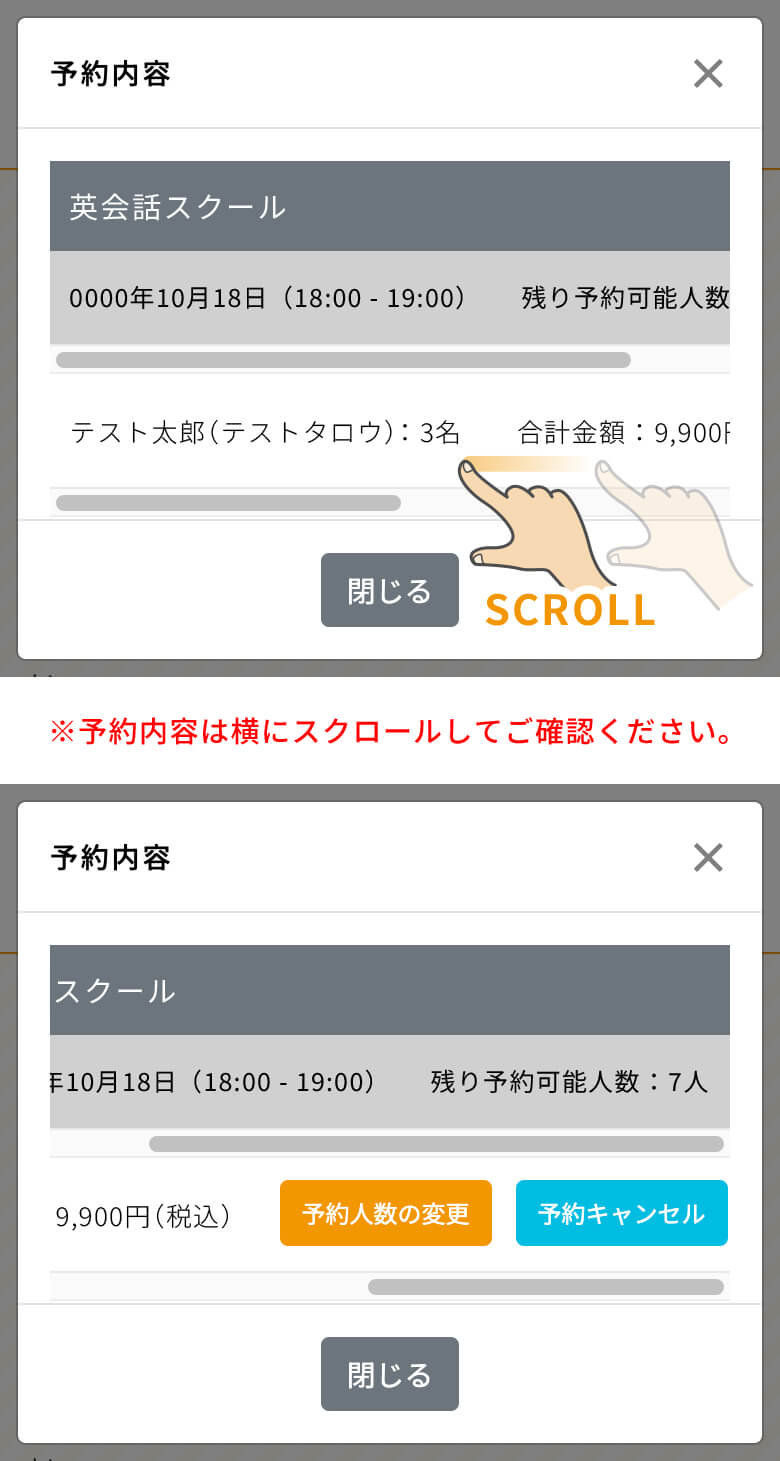Close the bottom 予約内容 dialog with the X
This screenshot has height=1461, width=780.
(709, 856)
